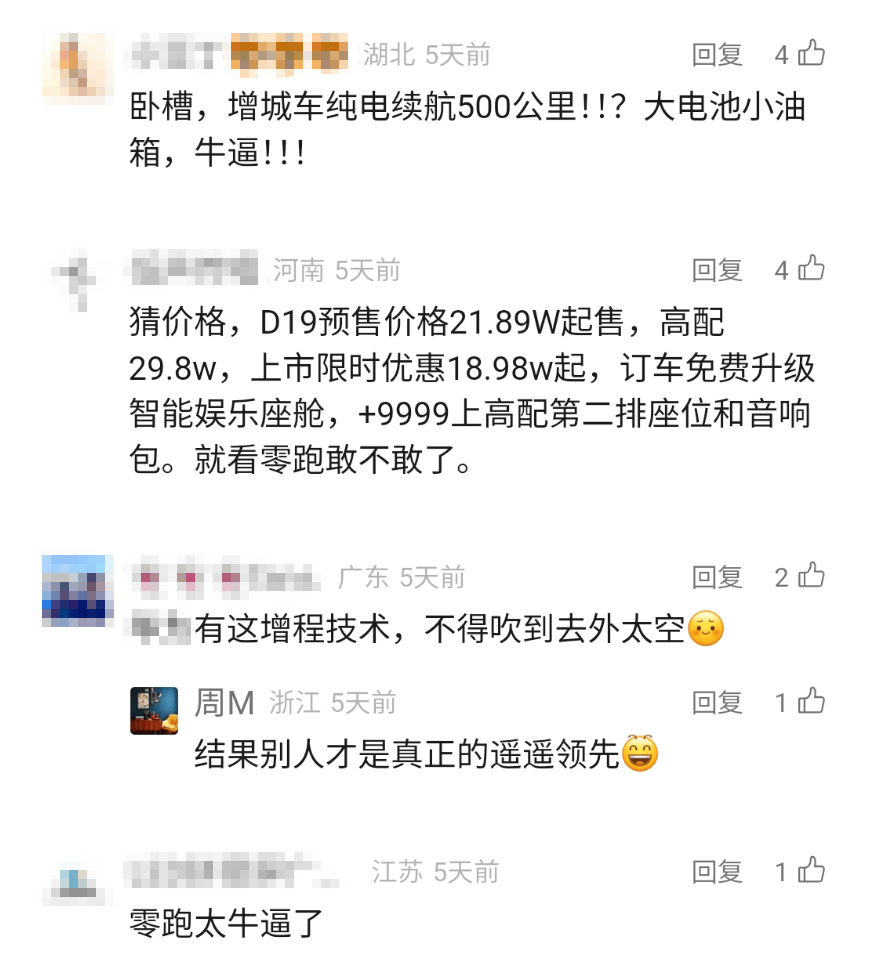Screen dimensions: 872x974
Task: Reply to the Hubei user's comment
Action: point(717,54)
